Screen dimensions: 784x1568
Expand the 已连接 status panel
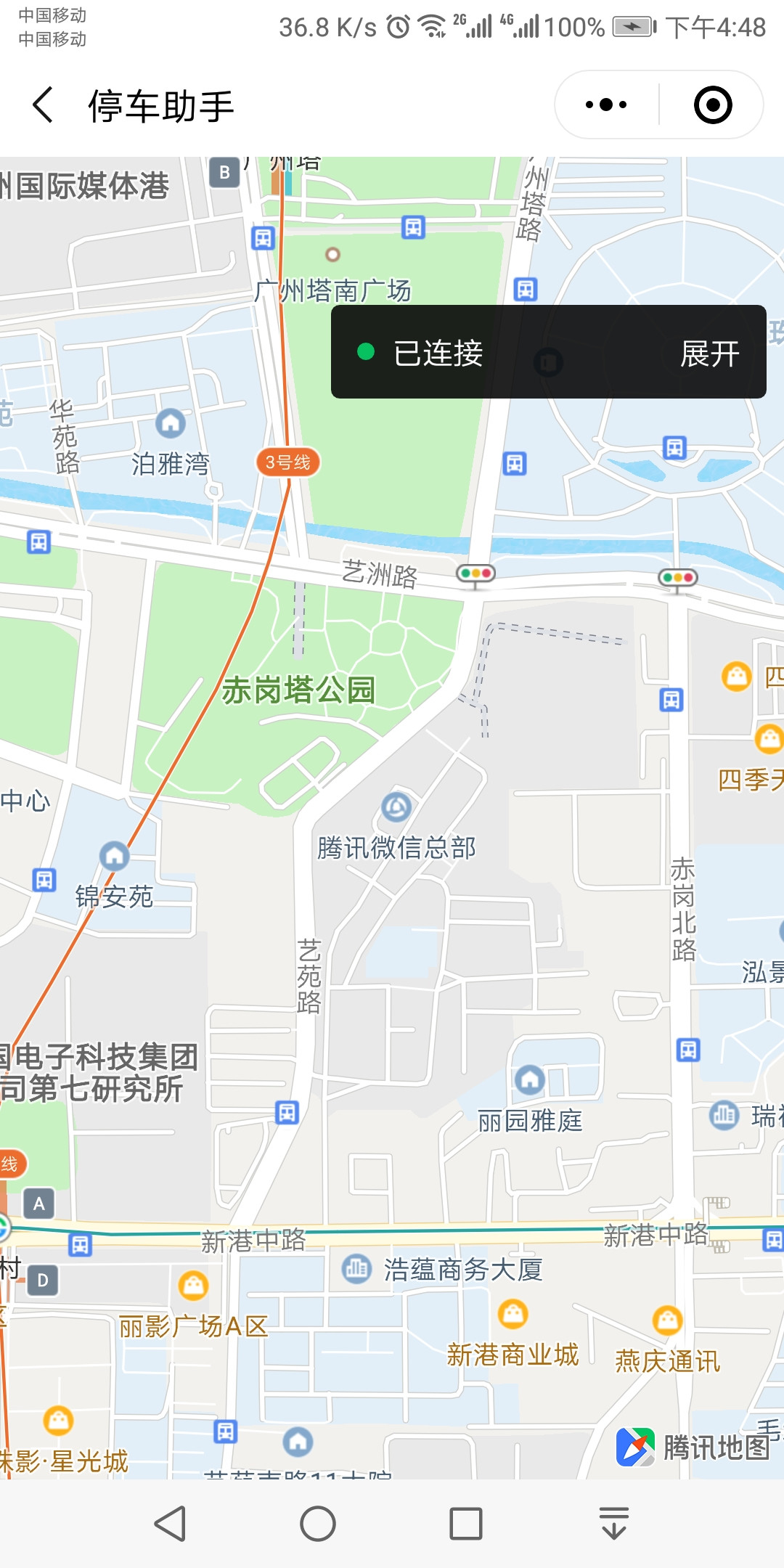pos(709,354)
